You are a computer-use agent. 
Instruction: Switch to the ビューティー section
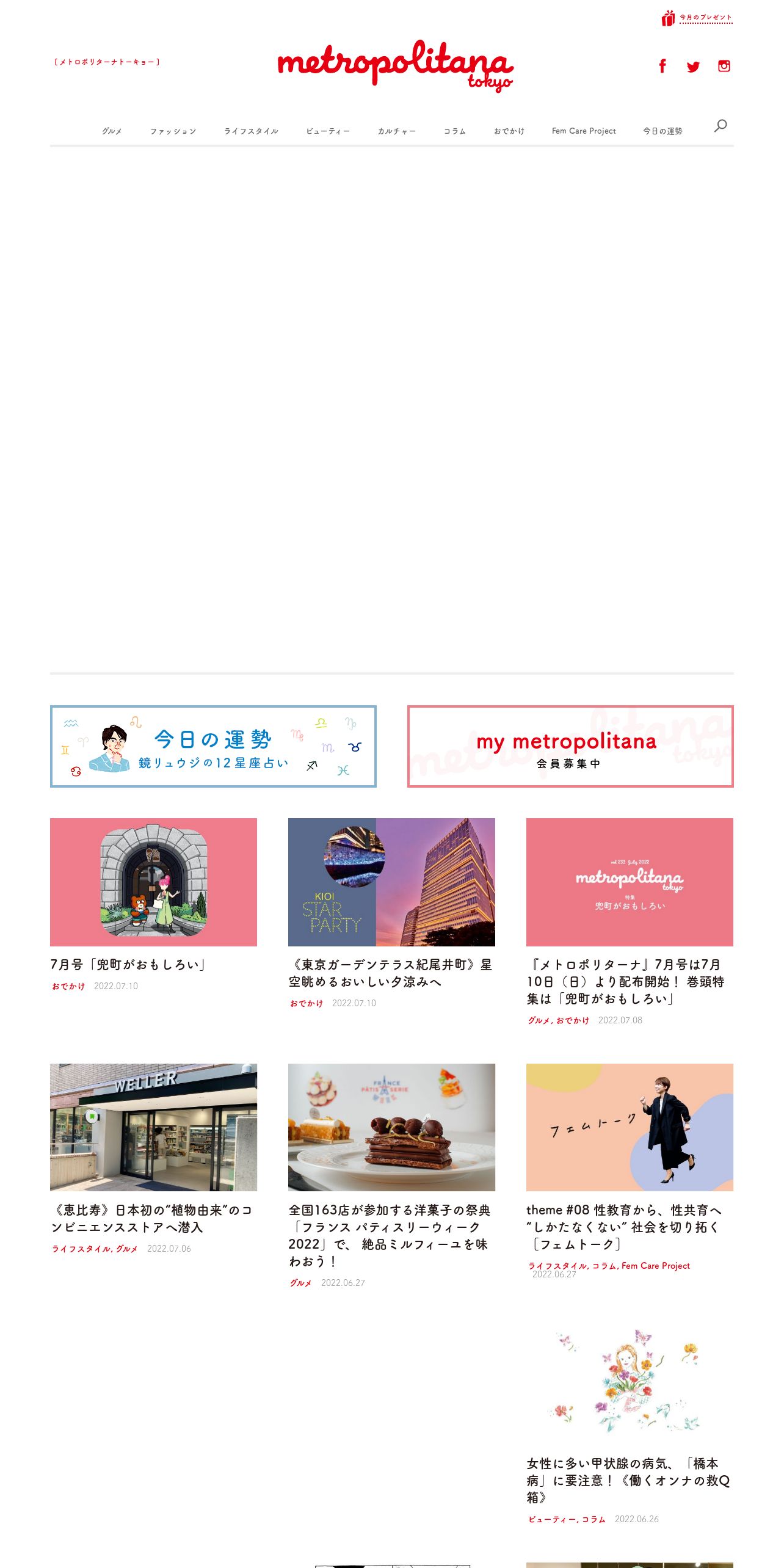[x=328, y=131]
